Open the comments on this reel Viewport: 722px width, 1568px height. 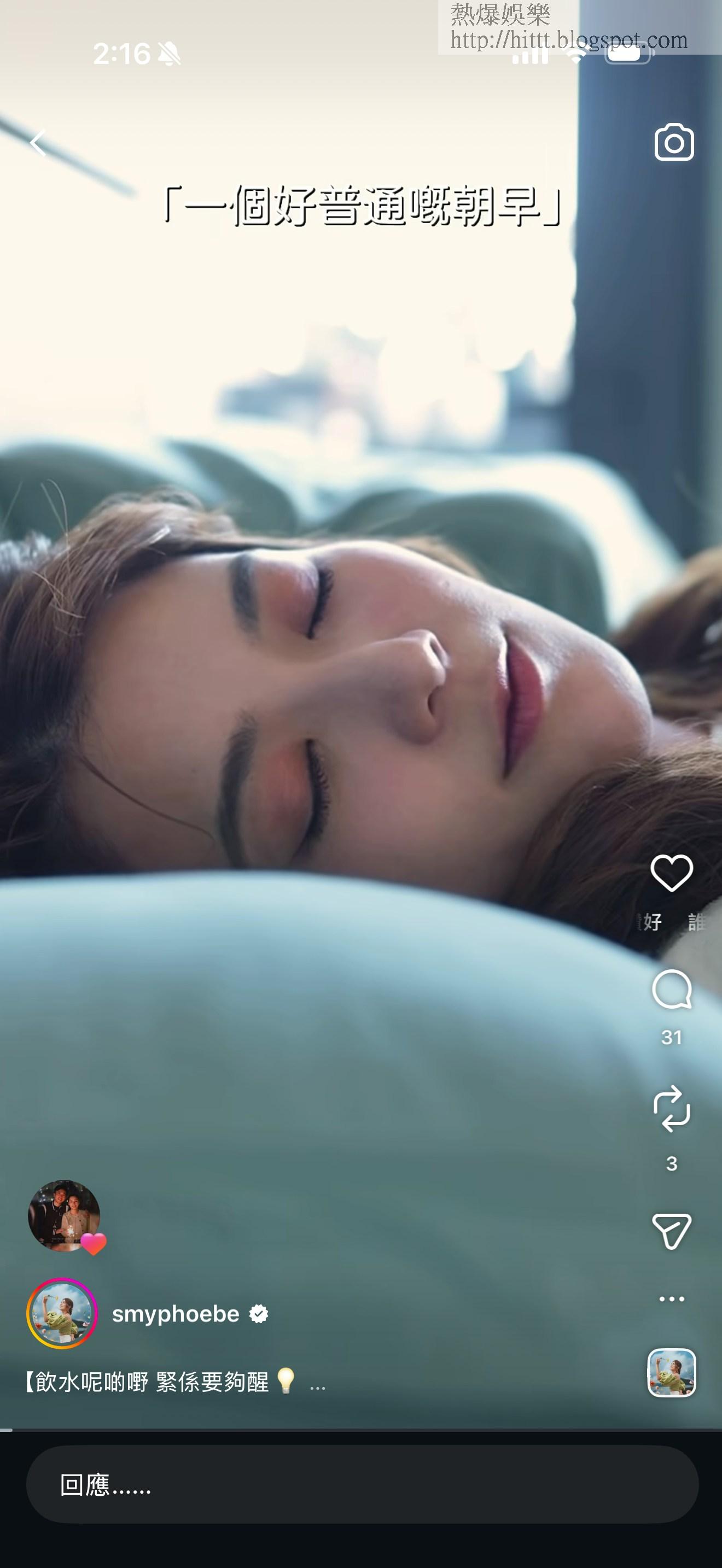click(672, 989)
